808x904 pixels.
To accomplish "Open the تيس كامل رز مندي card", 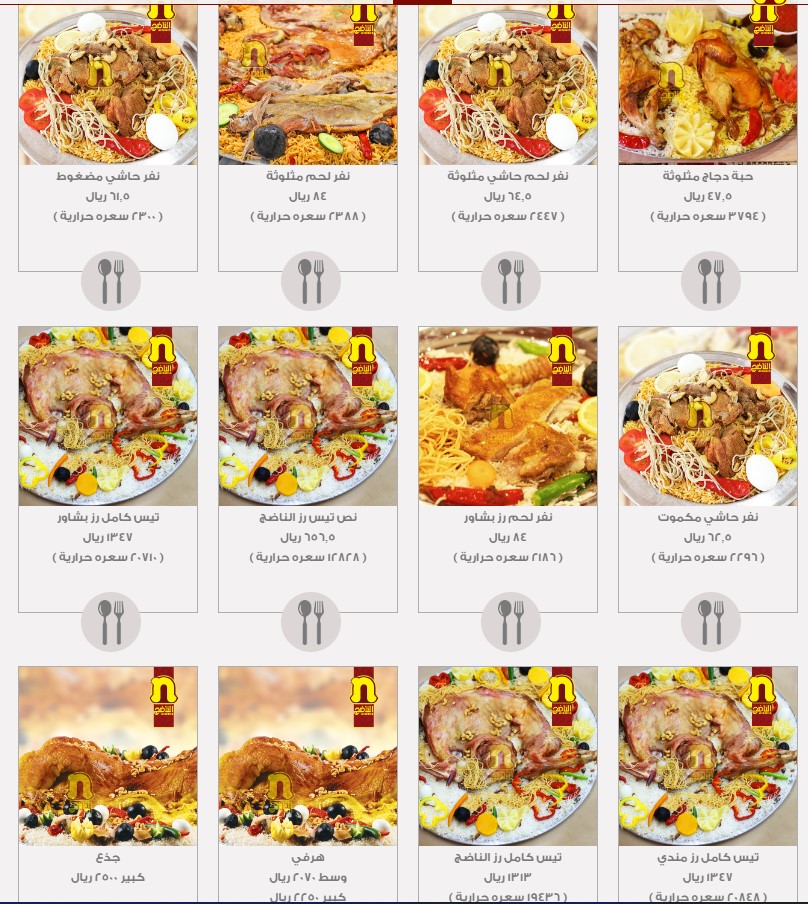I will (708, 755).
